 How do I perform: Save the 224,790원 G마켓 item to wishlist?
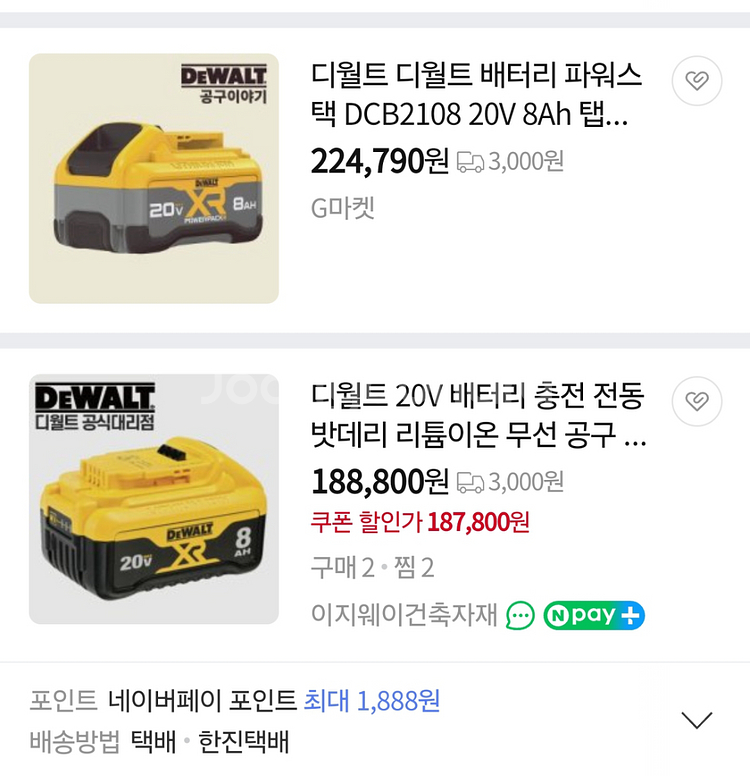[696, 81]
